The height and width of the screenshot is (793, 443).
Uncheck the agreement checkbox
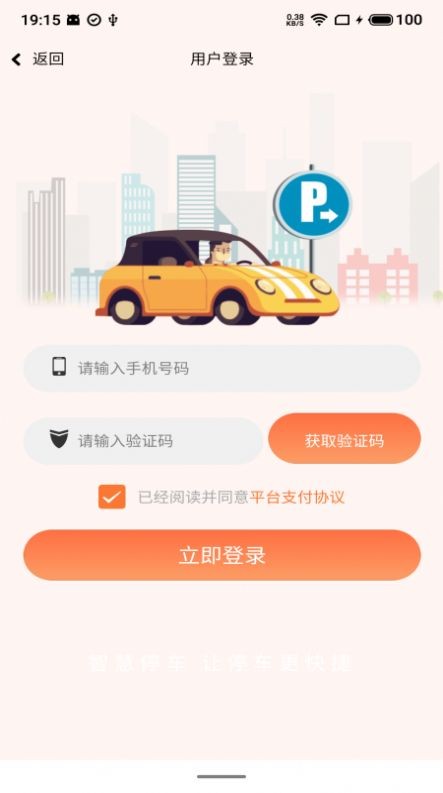point(112,497)
